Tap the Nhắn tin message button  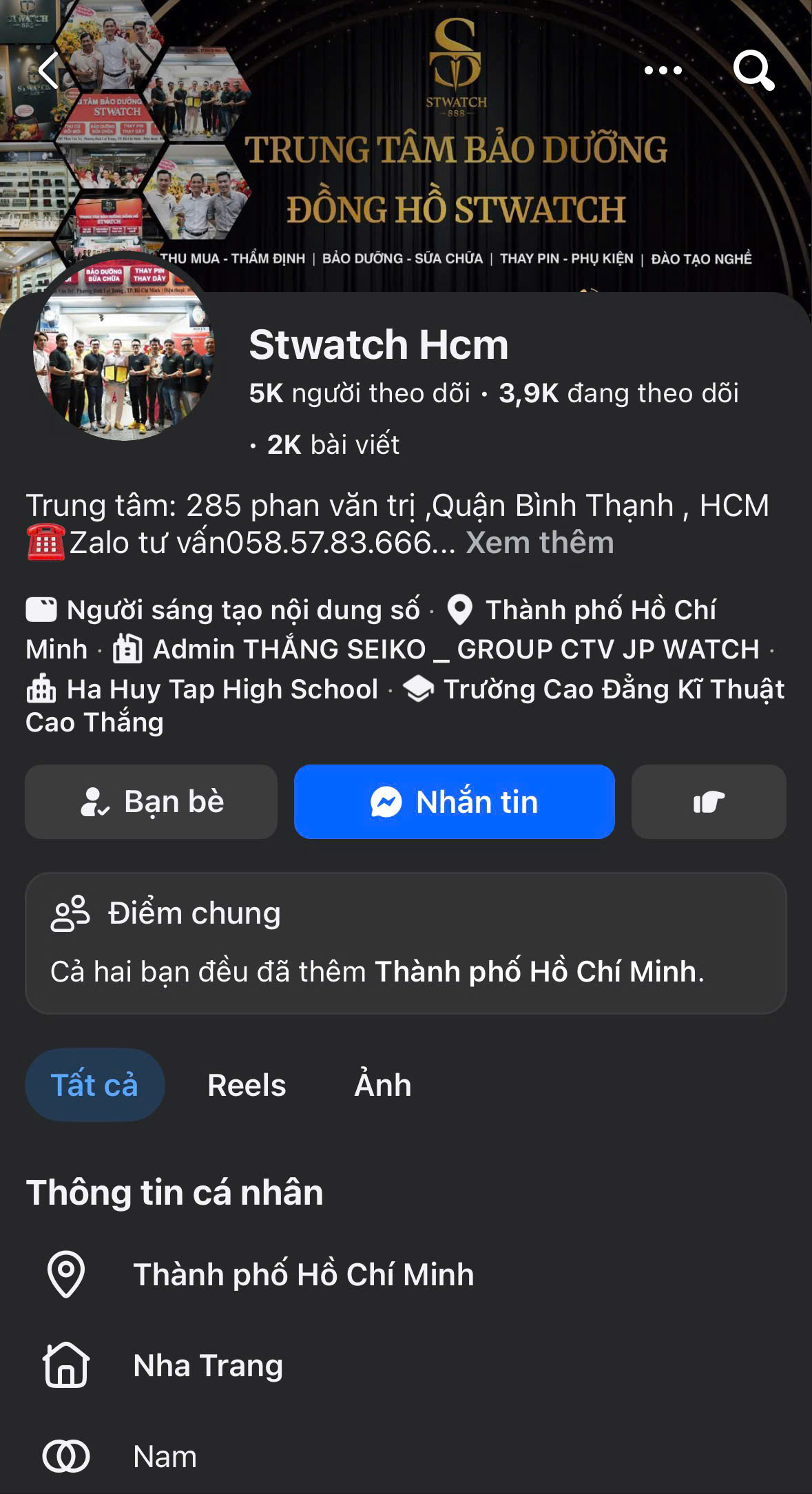455,801
